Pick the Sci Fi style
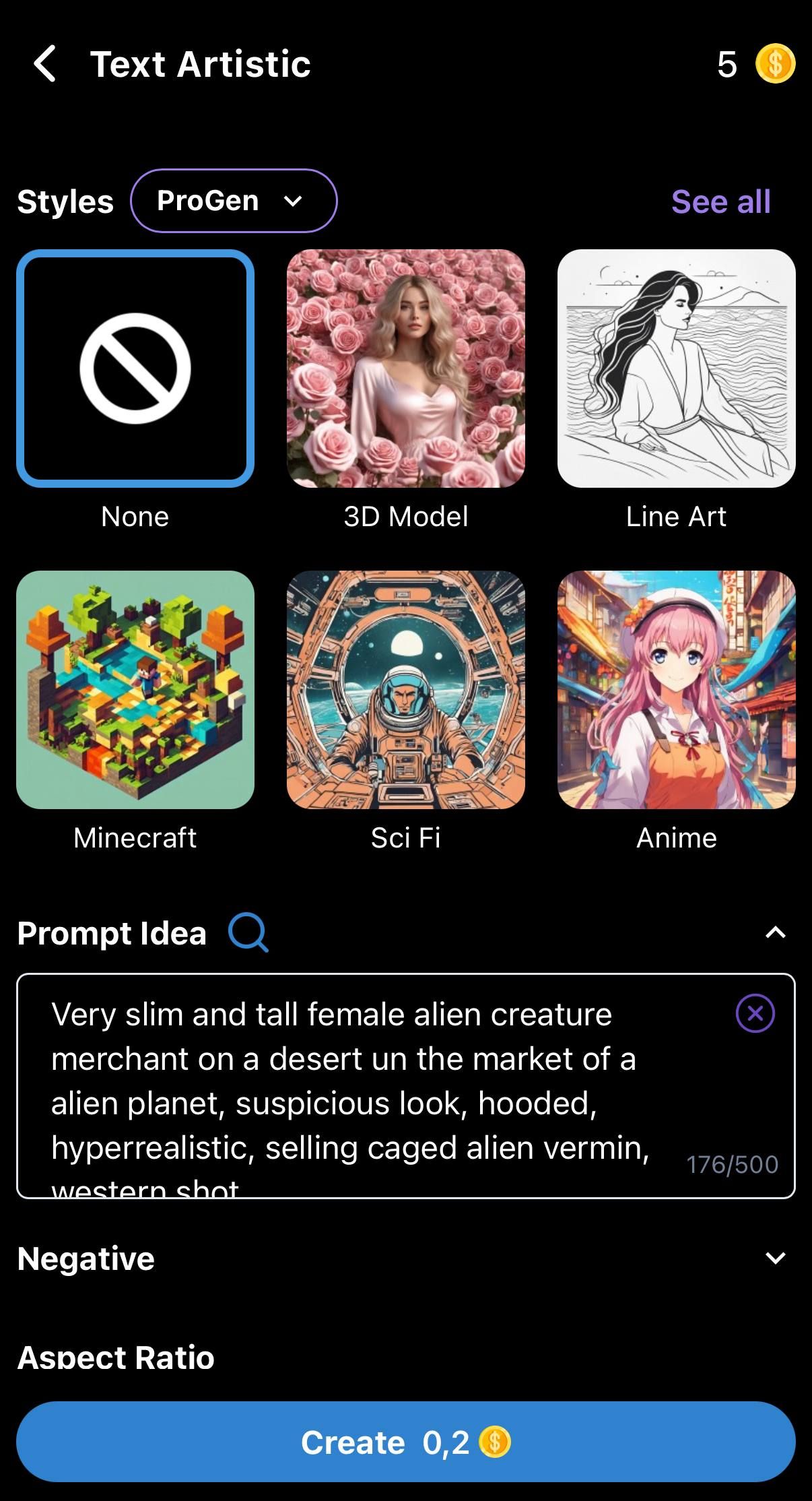The height and width of the screenshot is (1501, 812). click(406, 690)
